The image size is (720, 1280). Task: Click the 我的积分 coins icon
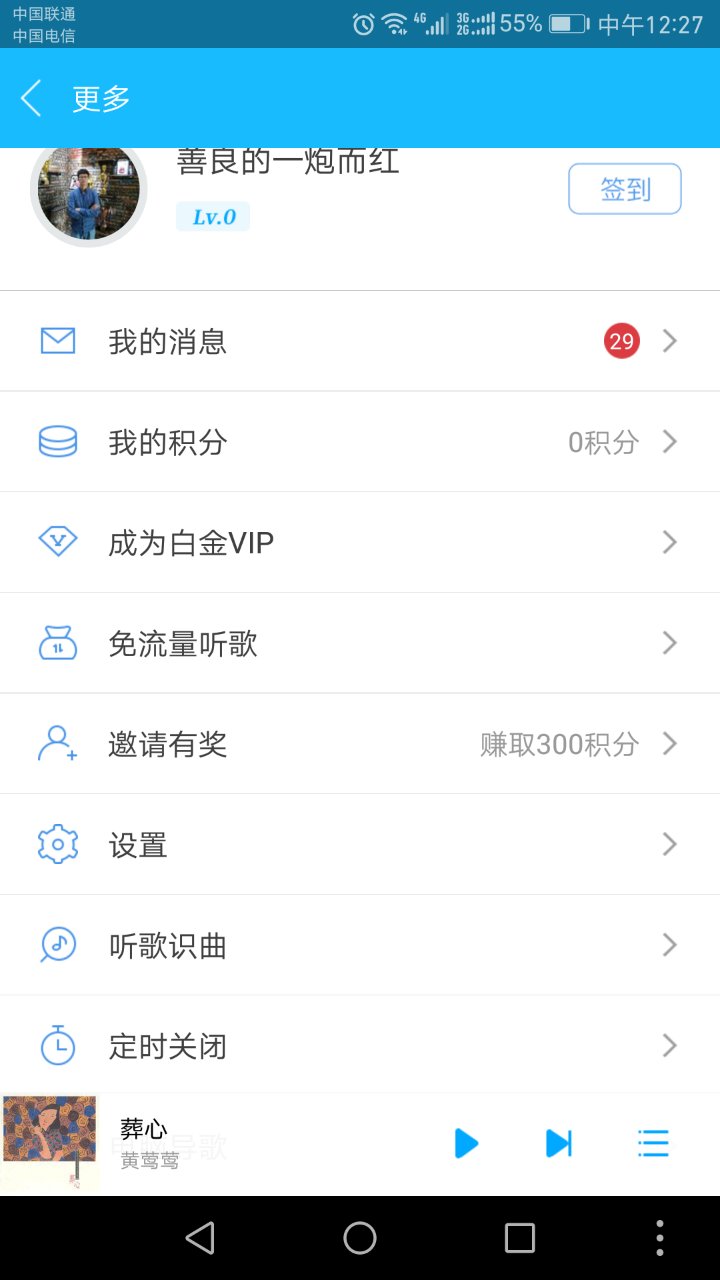57,441
